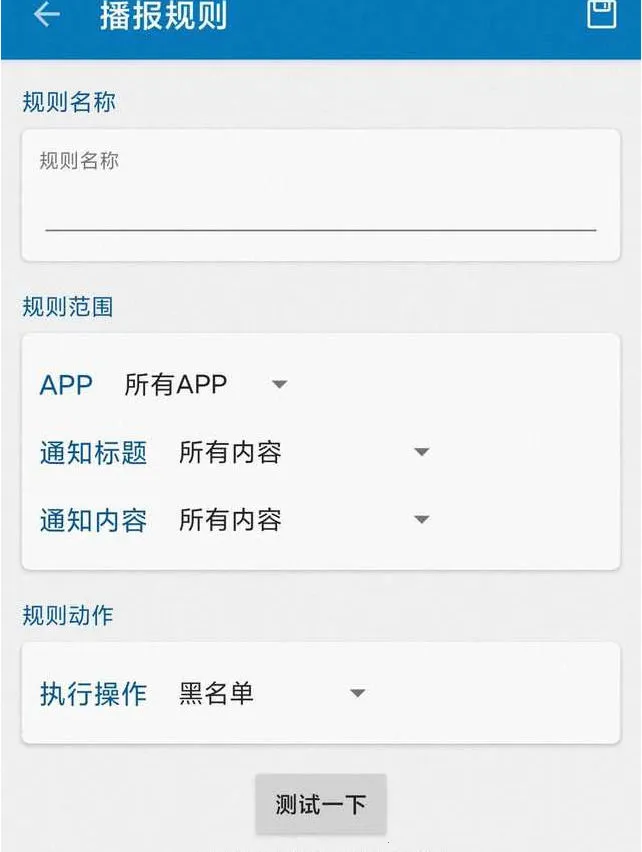Focus the 规则名称 text field
Screen dimensions: 642x852
pyautogui.click(x=320, y=205)
